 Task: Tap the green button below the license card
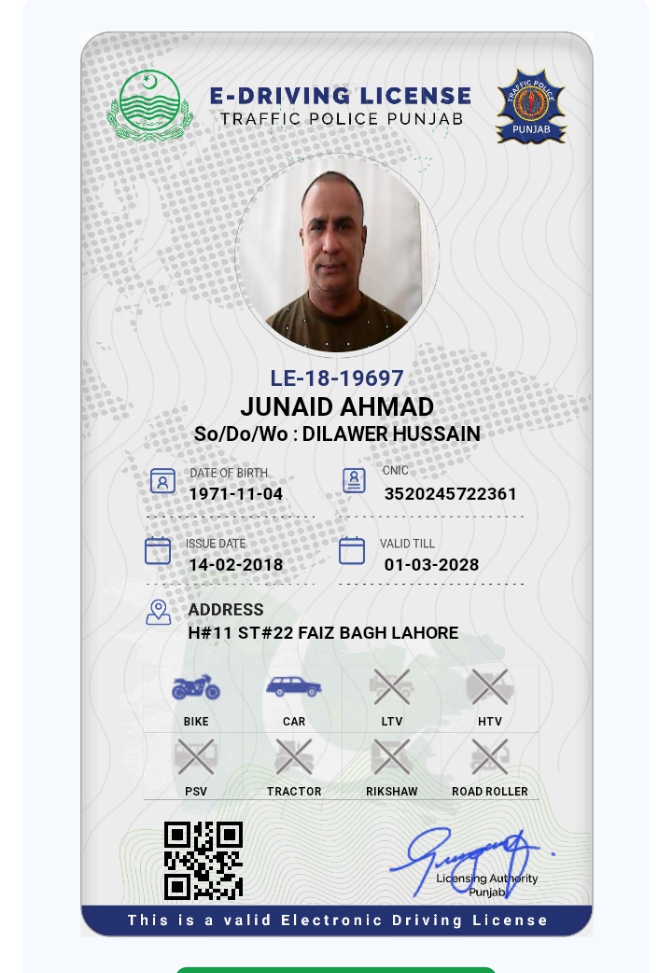tap(336, 969)
